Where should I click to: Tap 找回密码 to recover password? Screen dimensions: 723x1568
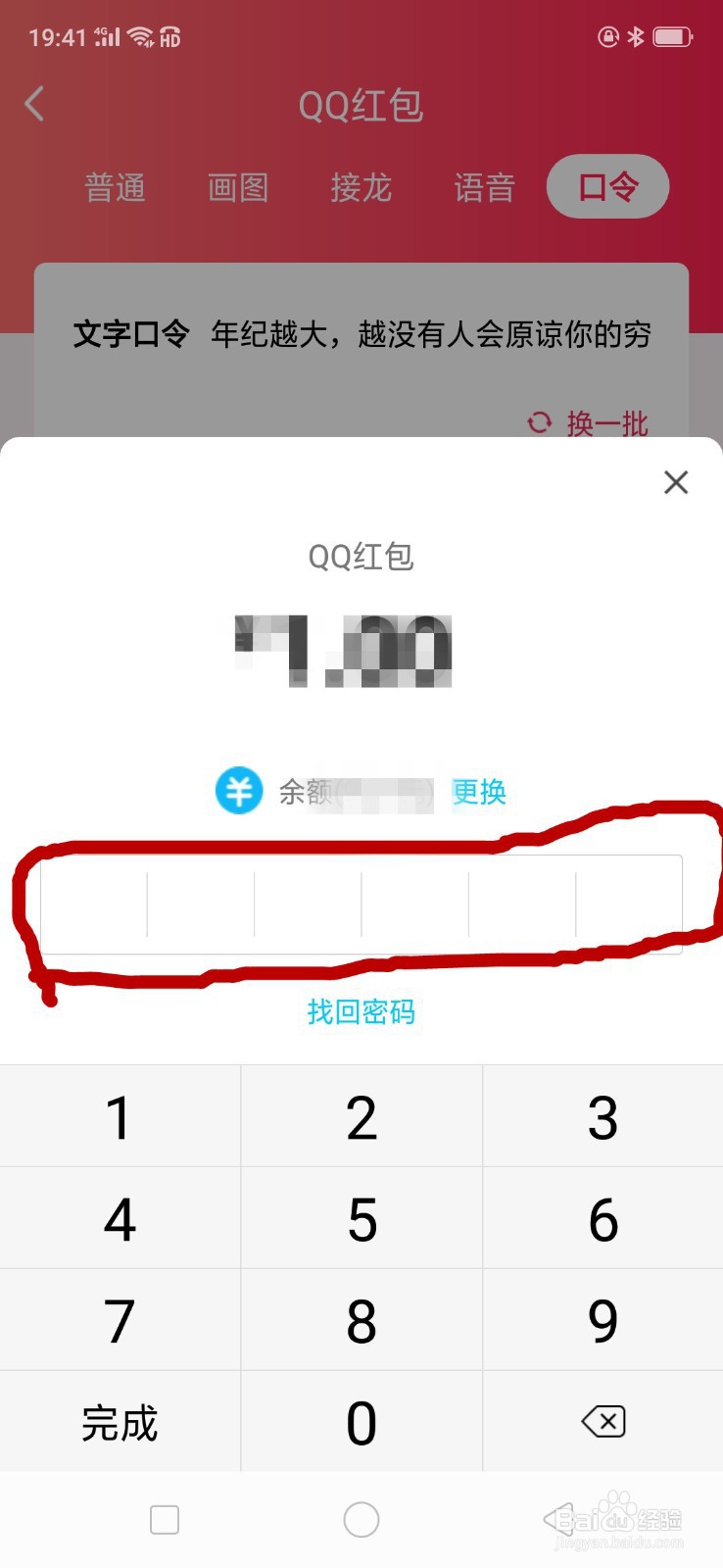[361, 1010]
